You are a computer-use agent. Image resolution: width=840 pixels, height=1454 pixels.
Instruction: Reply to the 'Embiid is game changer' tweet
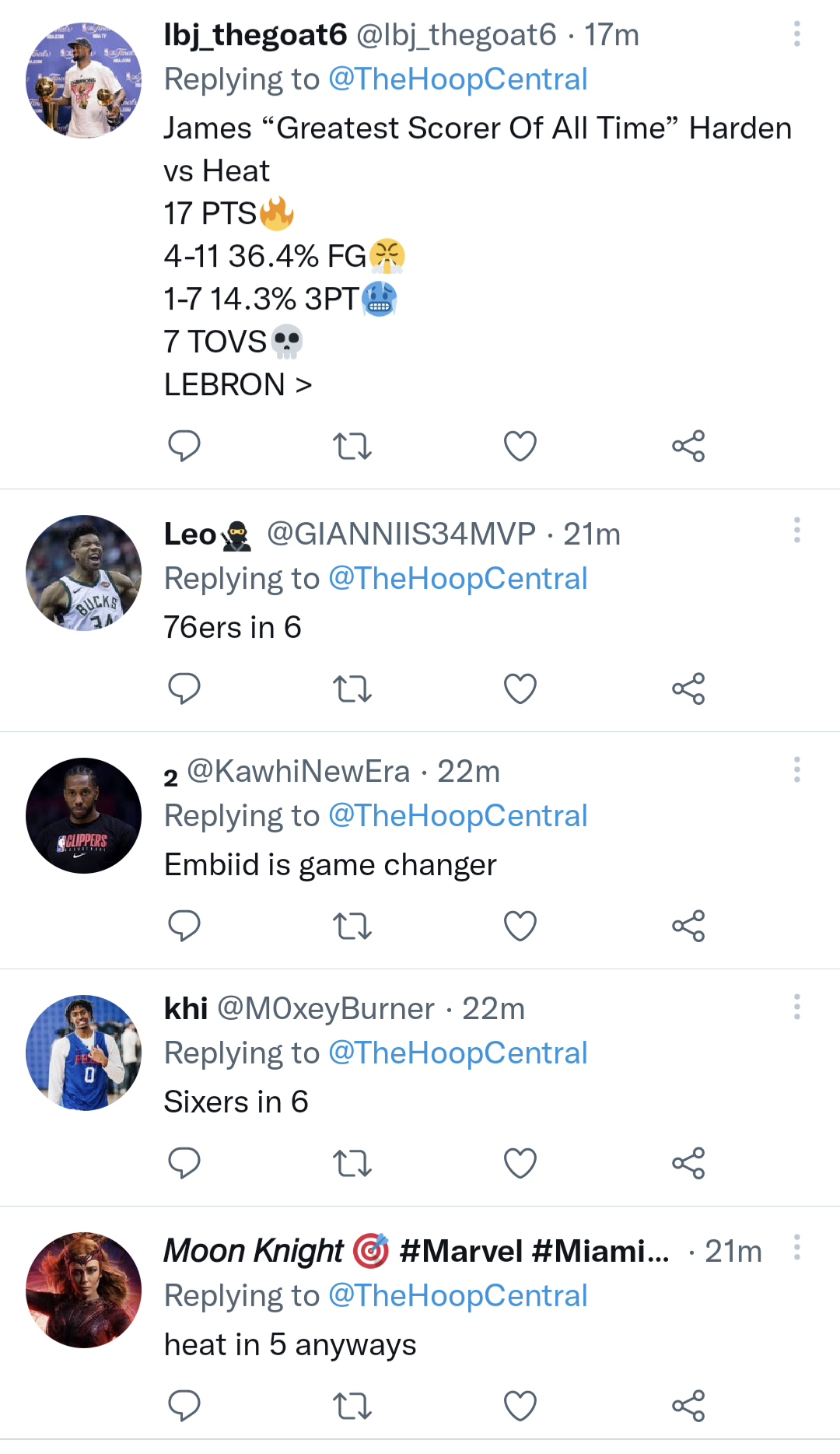tap(184, 926)
